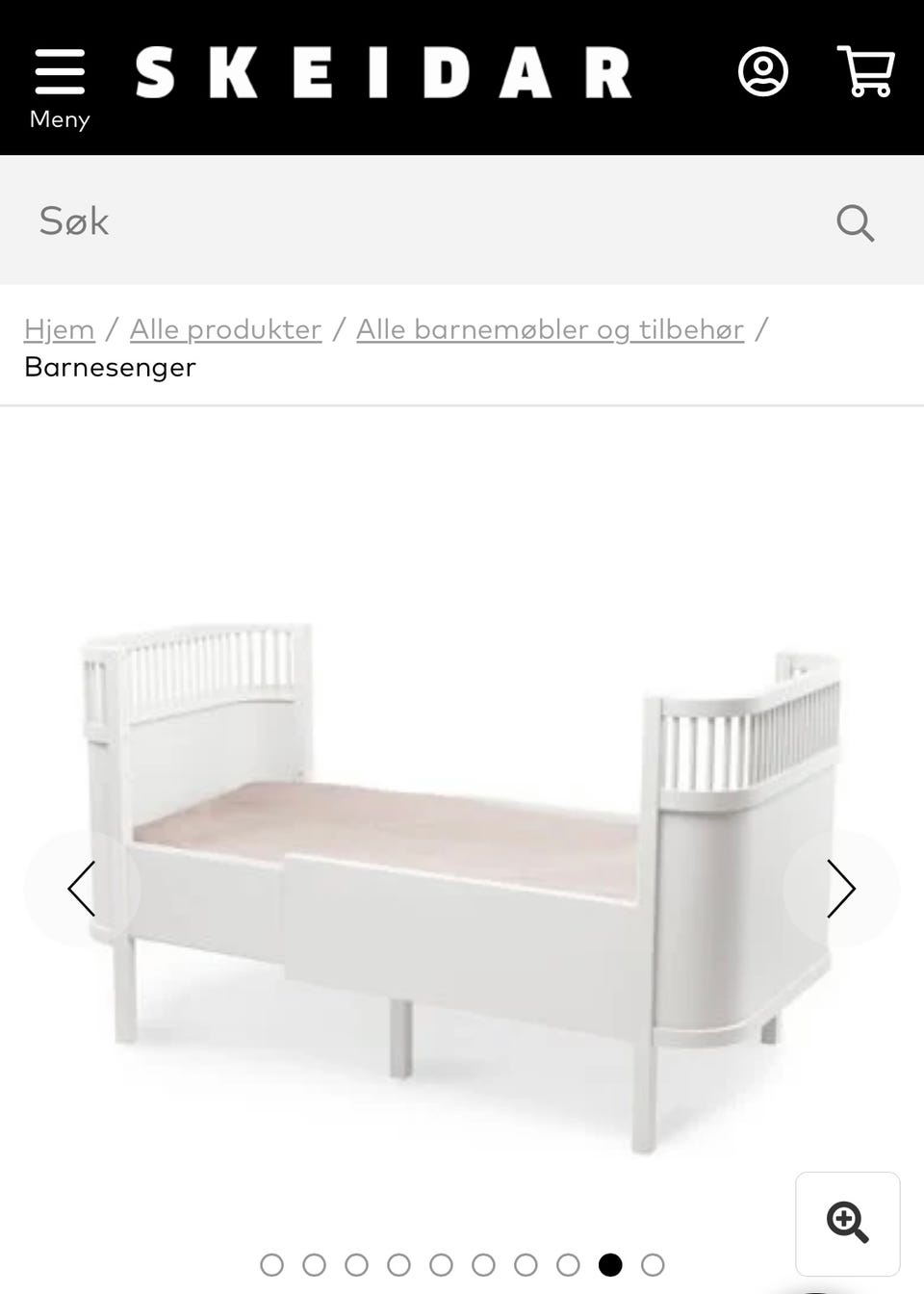Screen dimensions: 924x1294
Task: Go to Hjem breadcrumb
Action: click(x=59, y=328)
